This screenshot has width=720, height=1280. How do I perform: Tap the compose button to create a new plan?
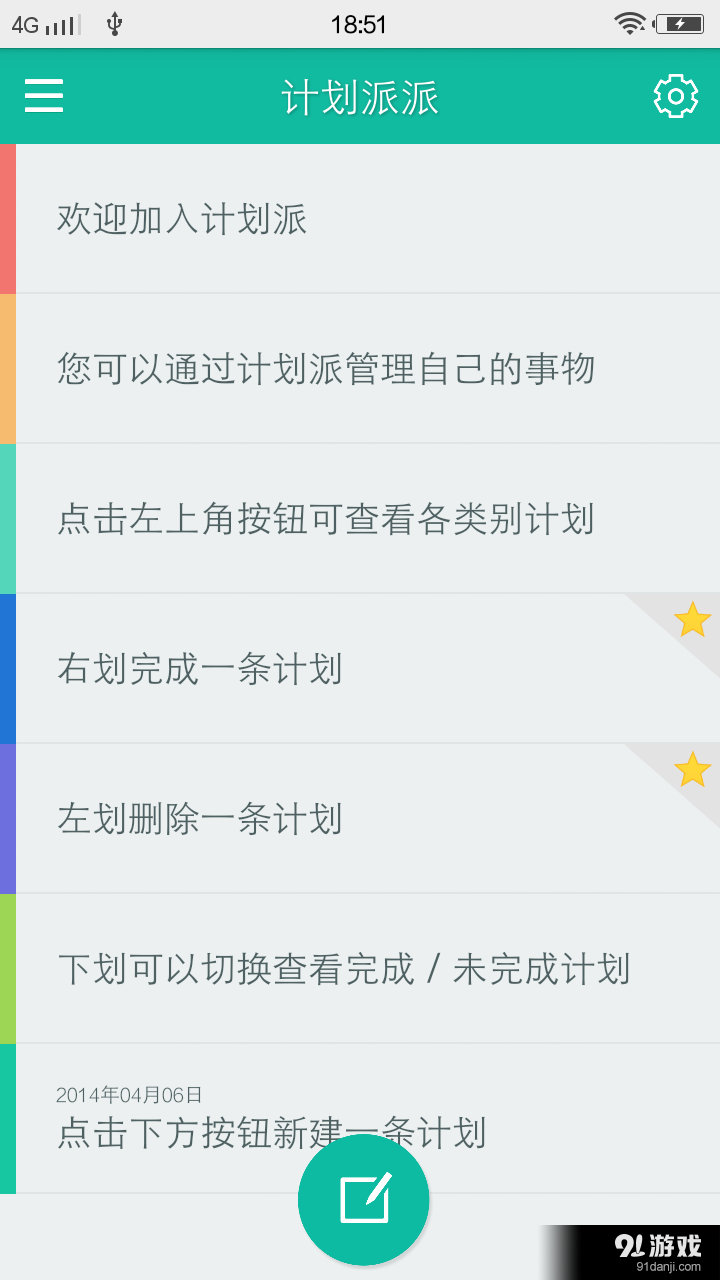(363, 1198)
